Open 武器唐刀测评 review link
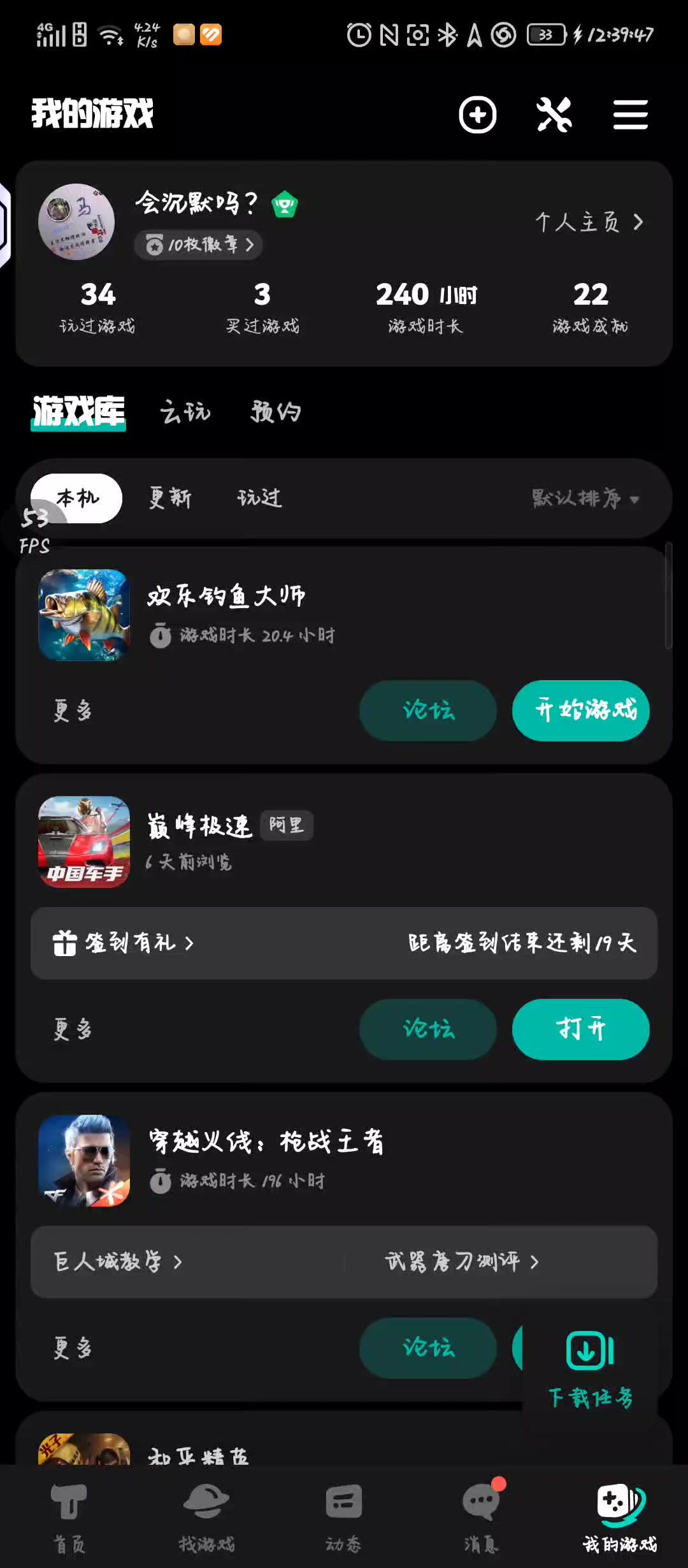The image size is (688, 1568). point(462,1261)
